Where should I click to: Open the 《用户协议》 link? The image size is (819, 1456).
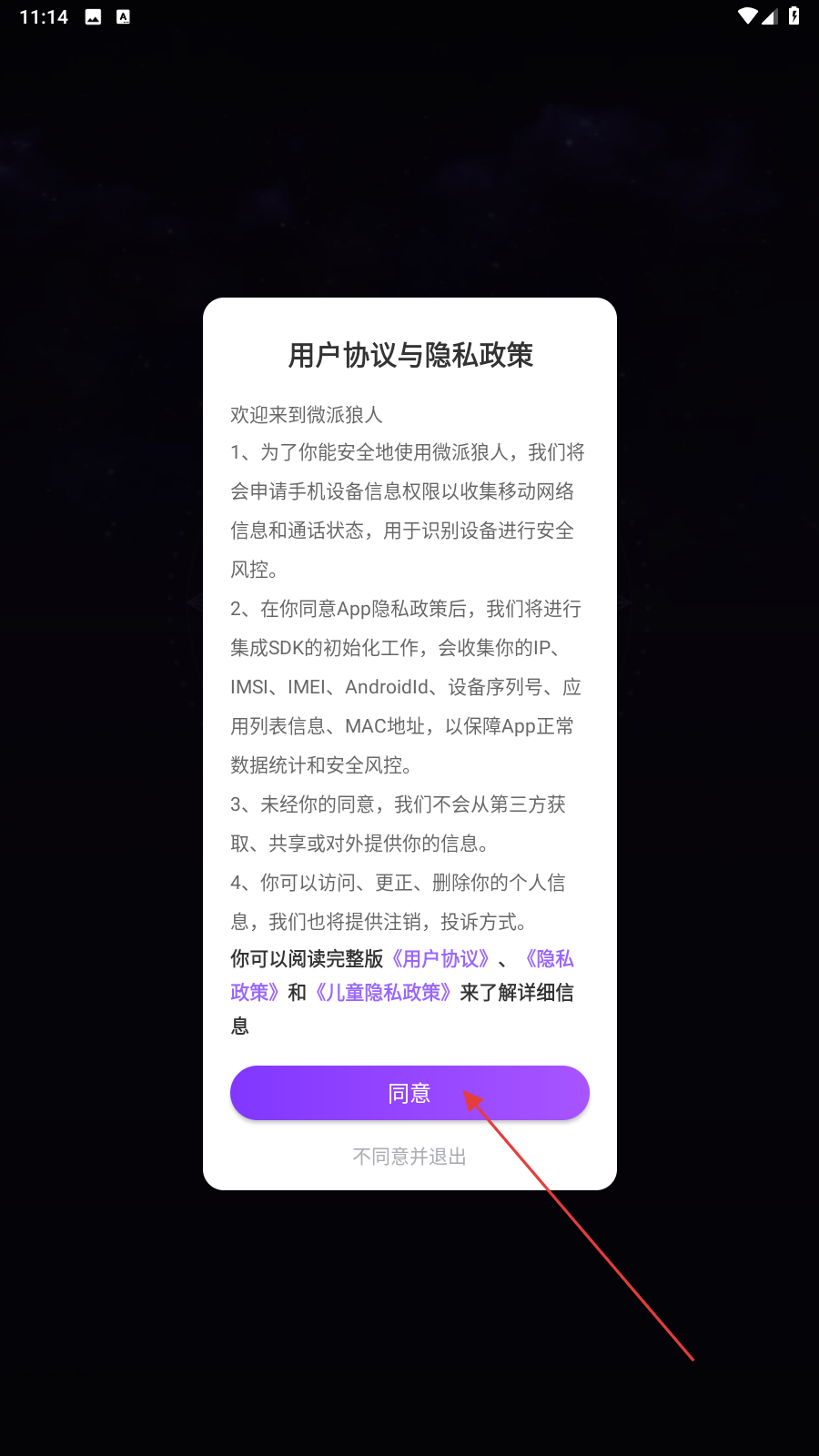click(x=441, y=959)
